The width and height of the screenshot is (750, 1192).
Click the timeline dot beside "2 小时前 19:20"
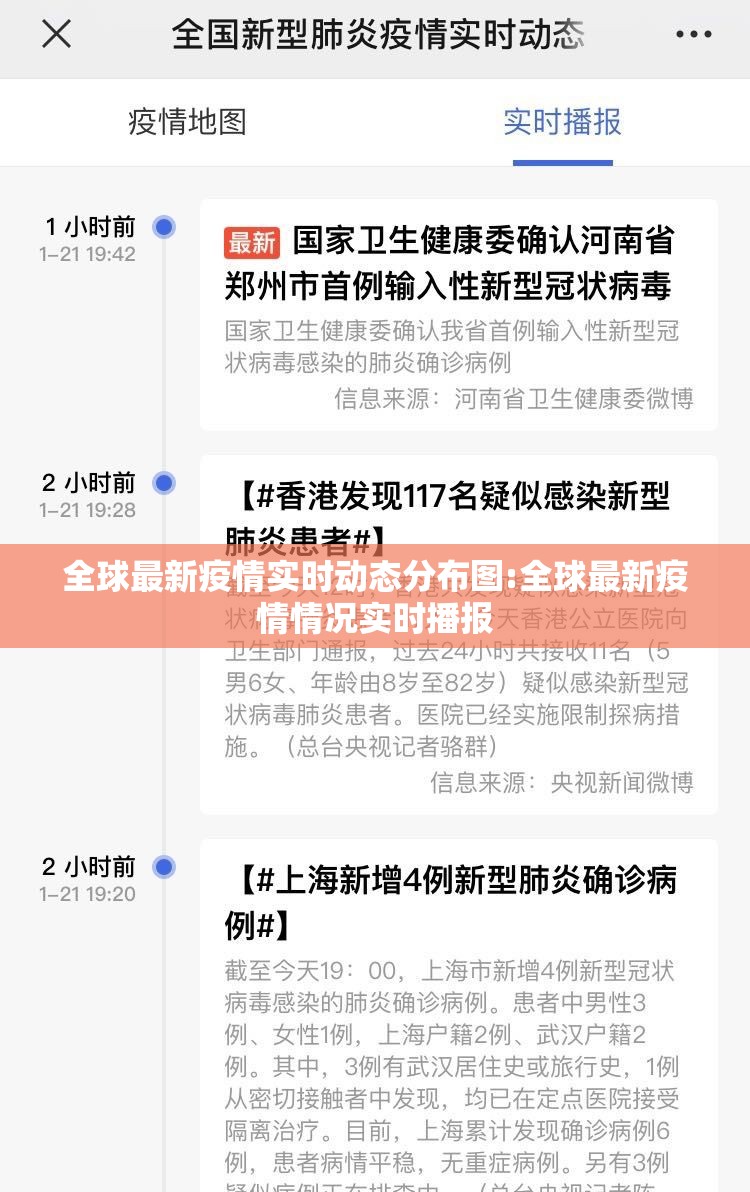[x=163, y=866]
